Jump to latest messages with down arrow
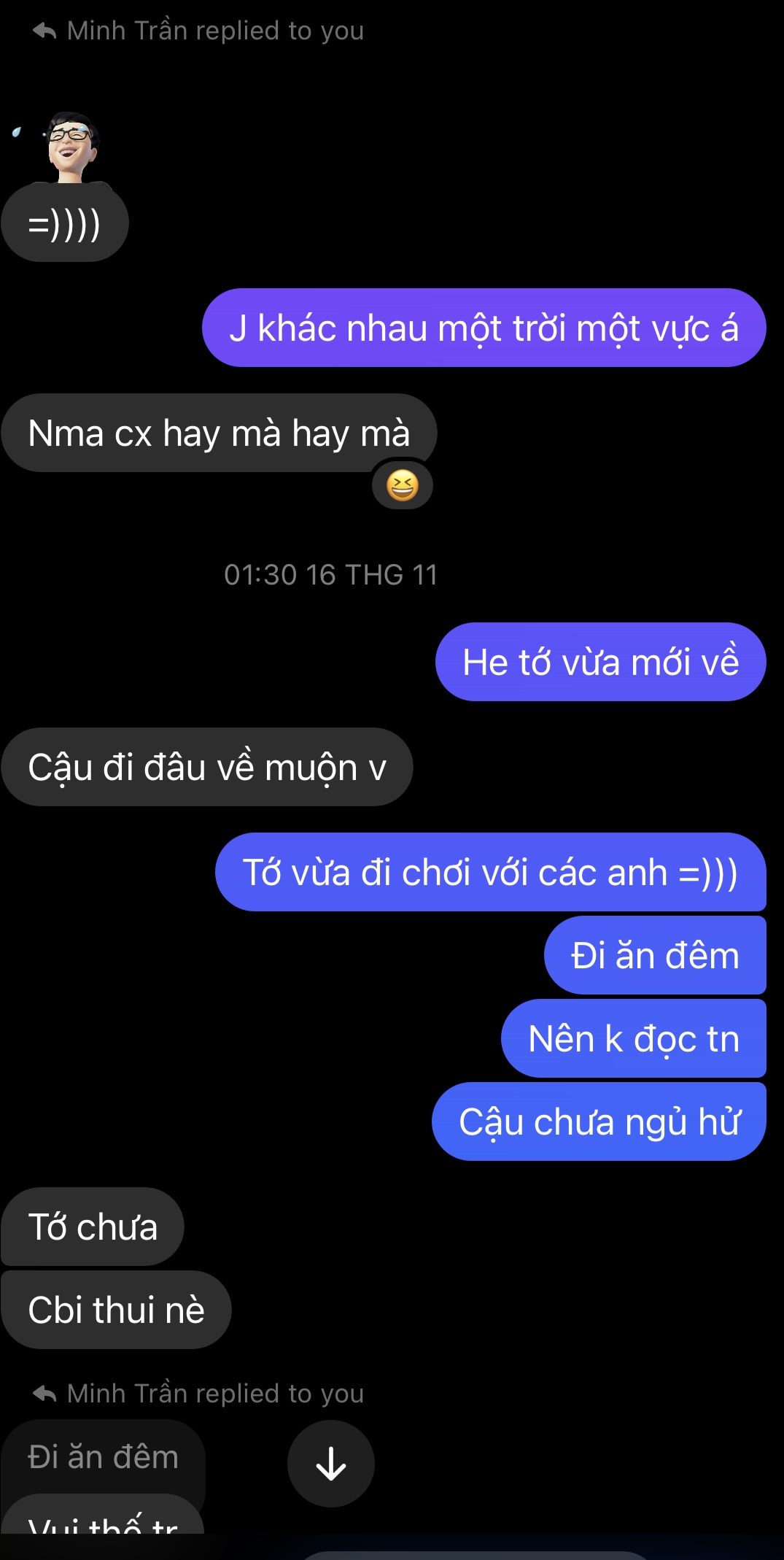 pyautogui.click(x=330, y=1463)
